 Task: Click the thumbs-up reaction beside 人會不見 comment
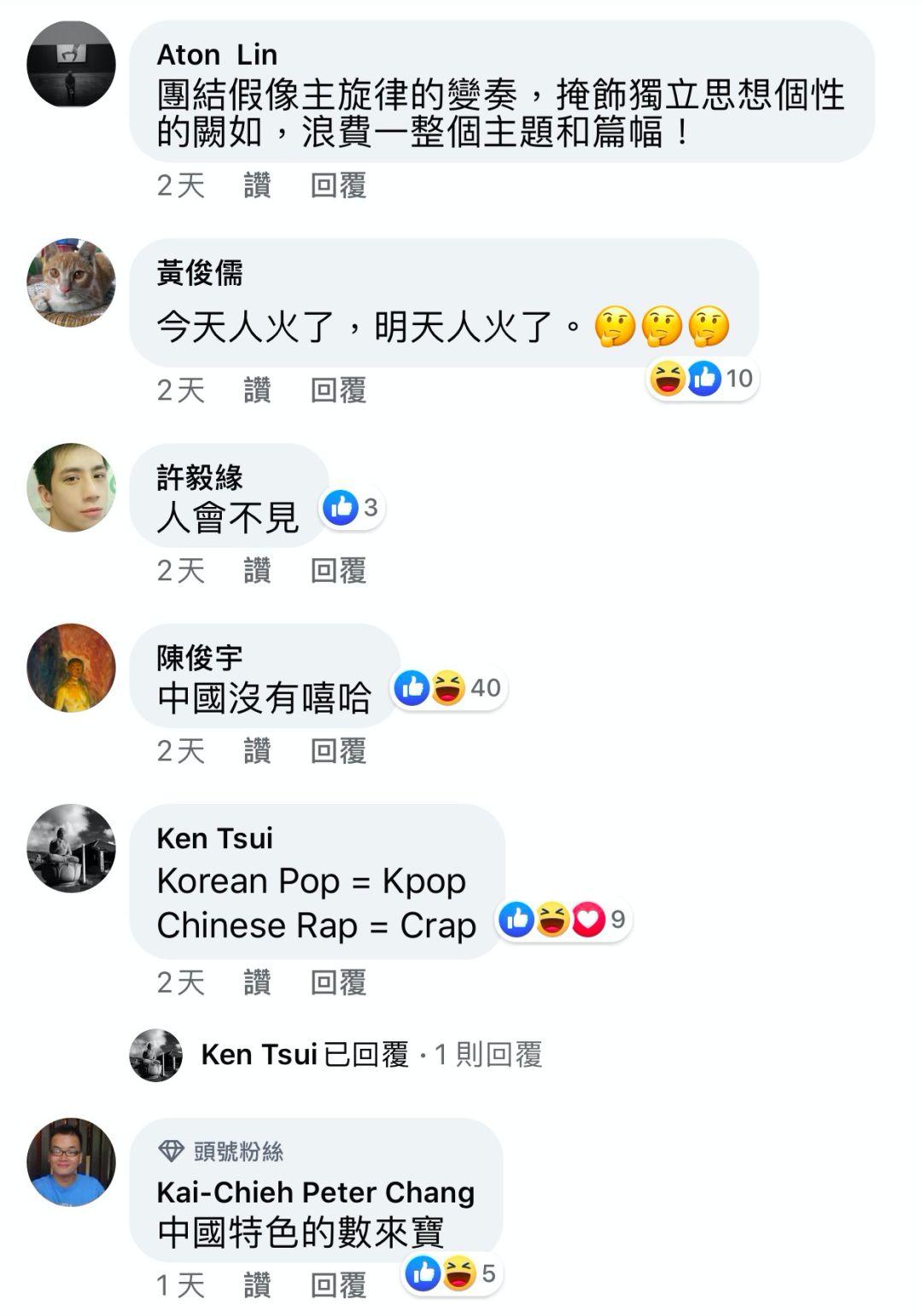tap(341, 507)
